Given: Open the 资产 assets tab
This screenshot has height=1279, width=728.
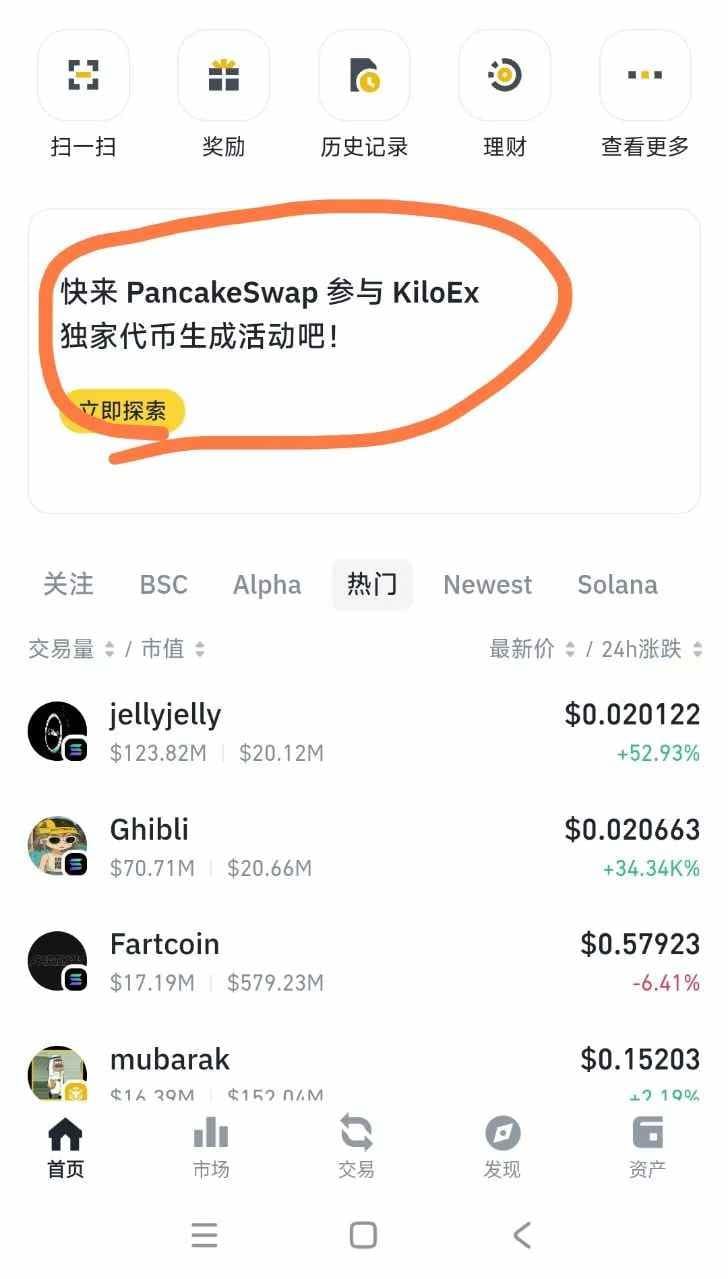Looking at the screenshot, I should pyautogui.click(x=647, y=1147).
